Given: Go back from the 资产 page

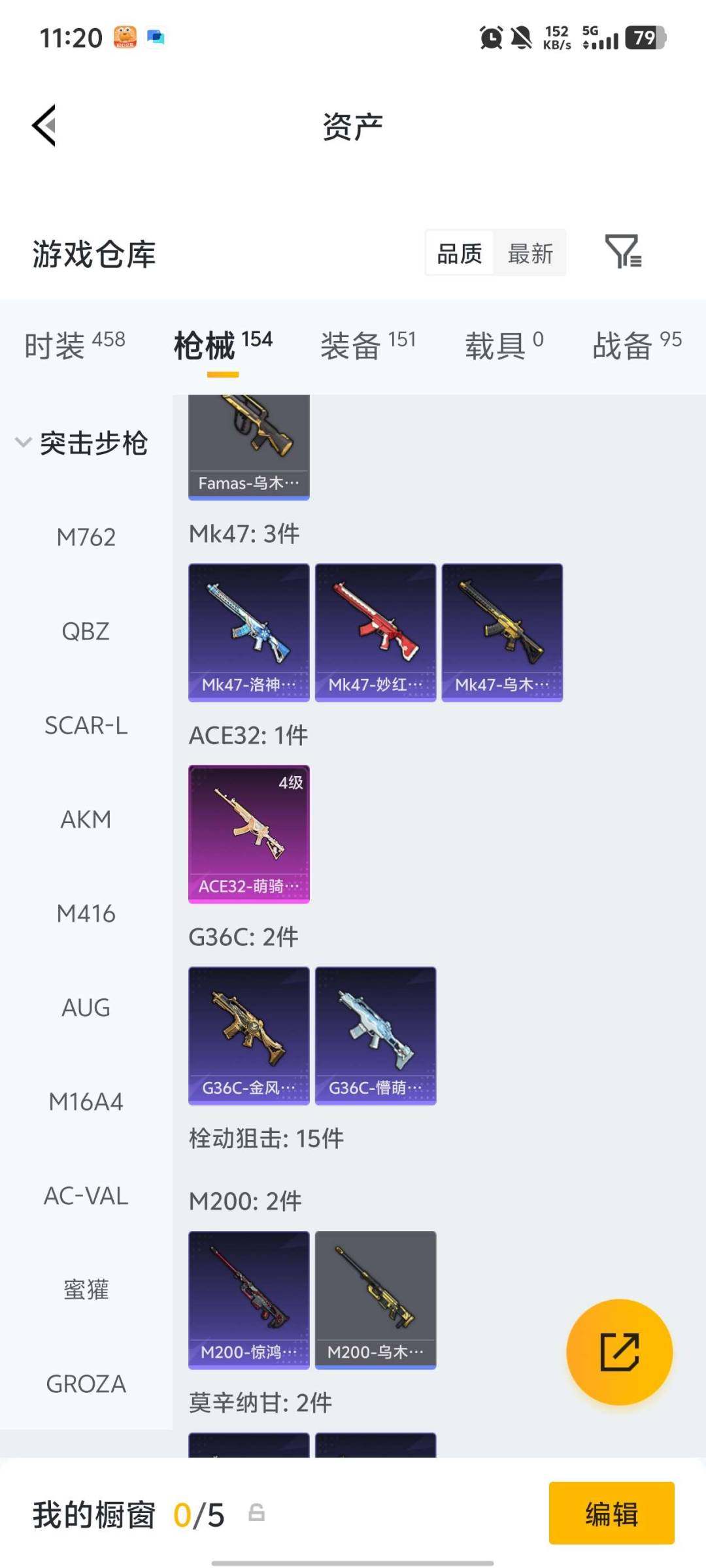Looking at the screenshot, I should point(44,125).
